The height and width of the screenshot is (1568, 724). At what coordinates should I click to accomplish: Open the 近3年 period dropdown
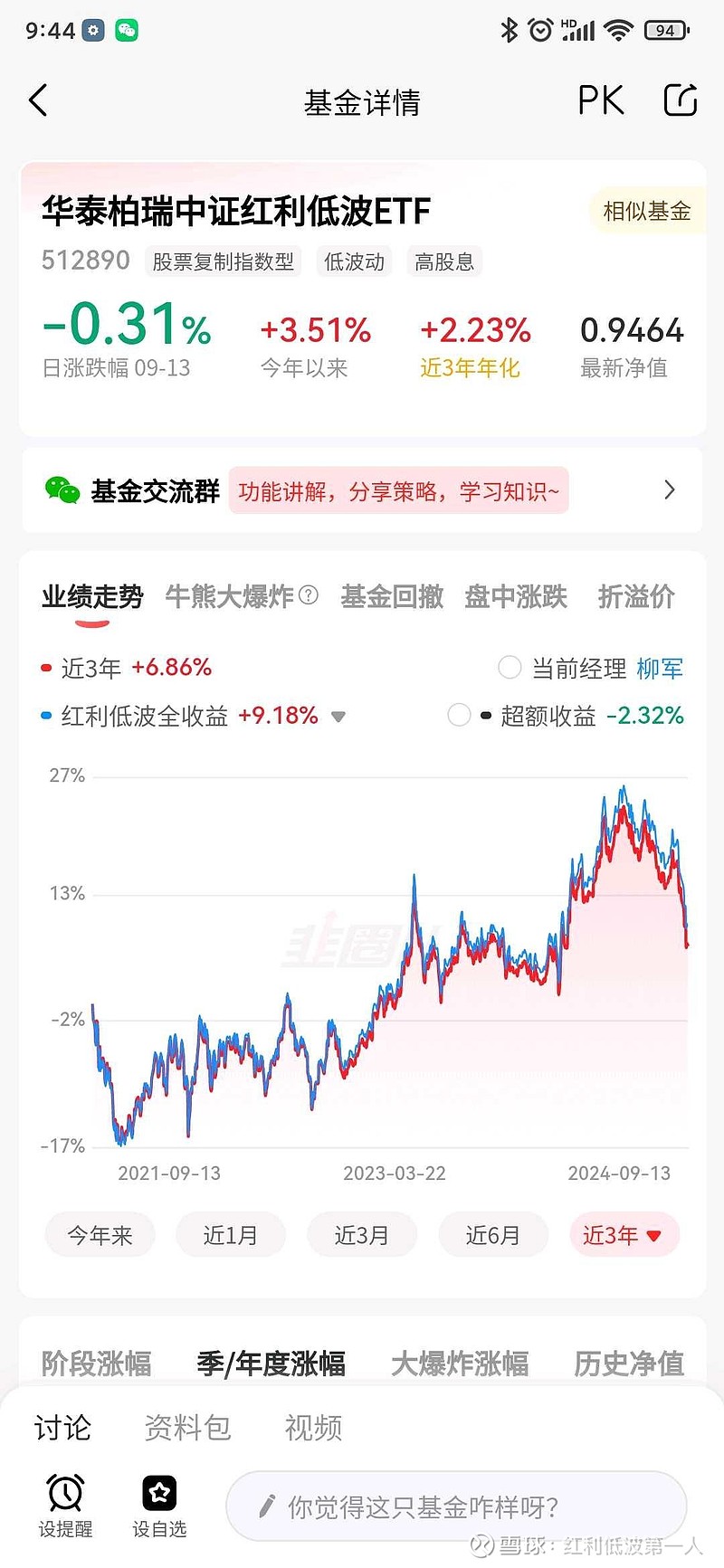coord(624,1234)
